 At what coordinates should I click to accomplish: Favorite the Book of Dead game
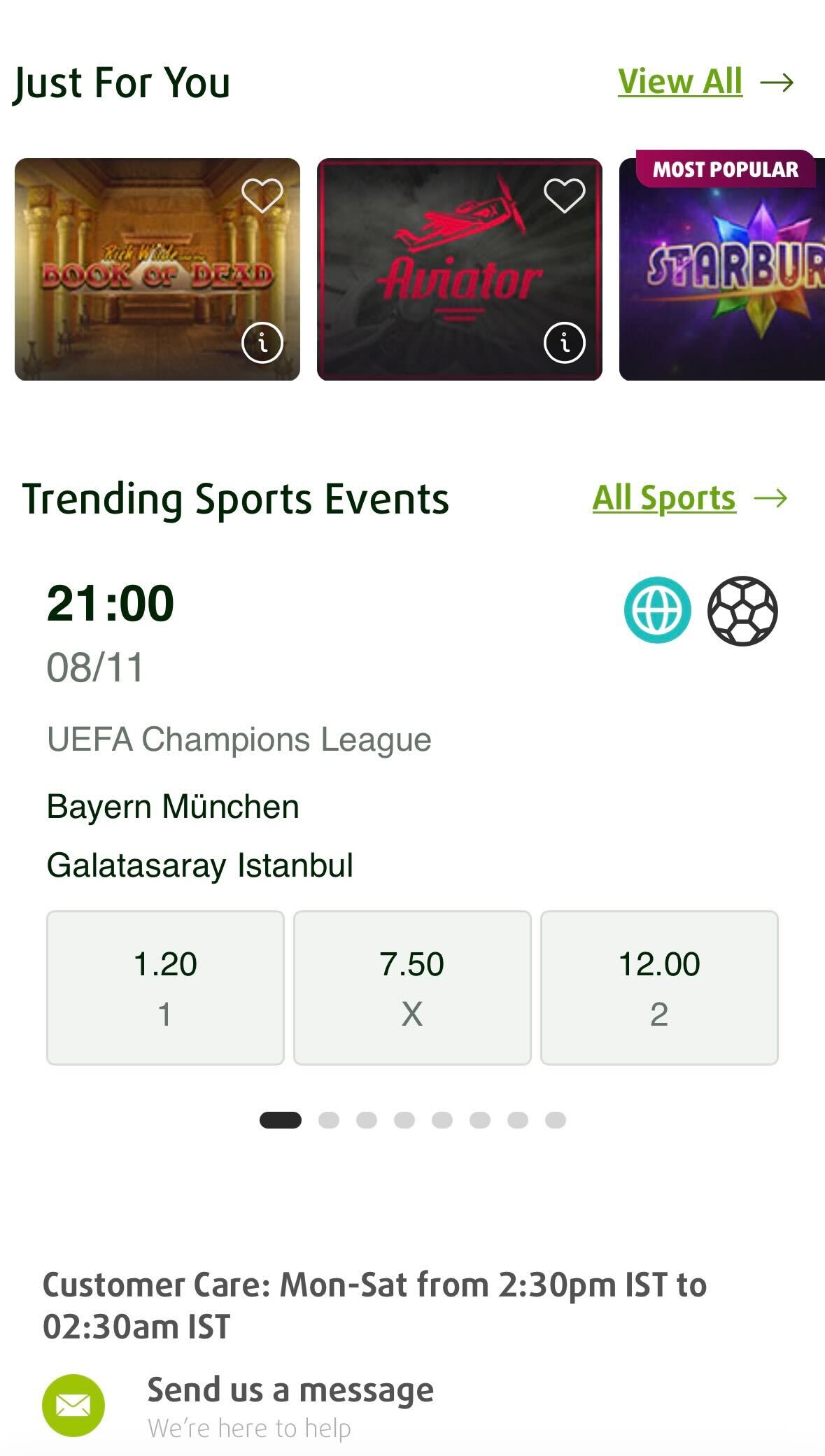click(262, 195)
